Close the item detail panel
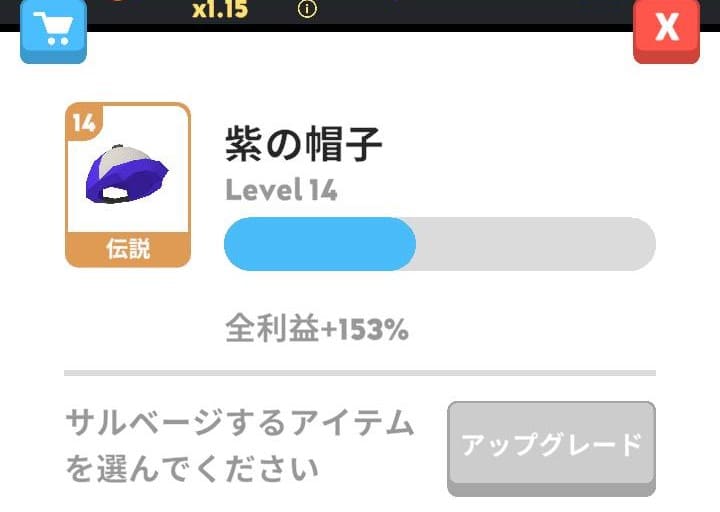Screen dimensions: 720x512 tap(665, 30)
